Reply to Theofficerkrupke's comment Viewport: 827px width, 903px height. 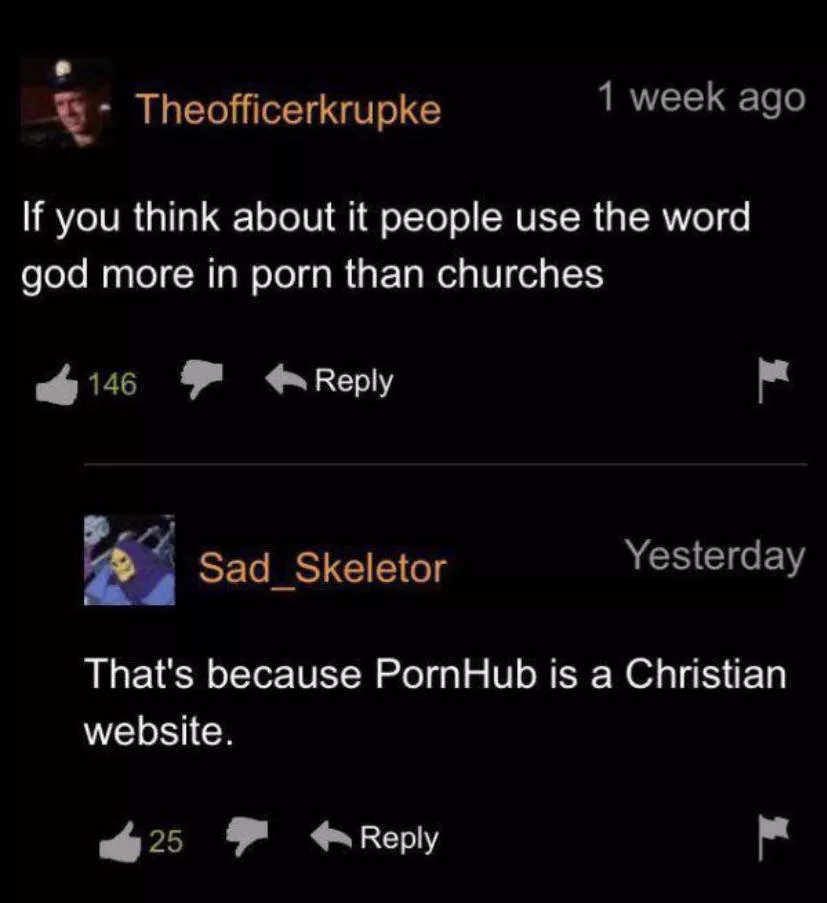(330, 381)
